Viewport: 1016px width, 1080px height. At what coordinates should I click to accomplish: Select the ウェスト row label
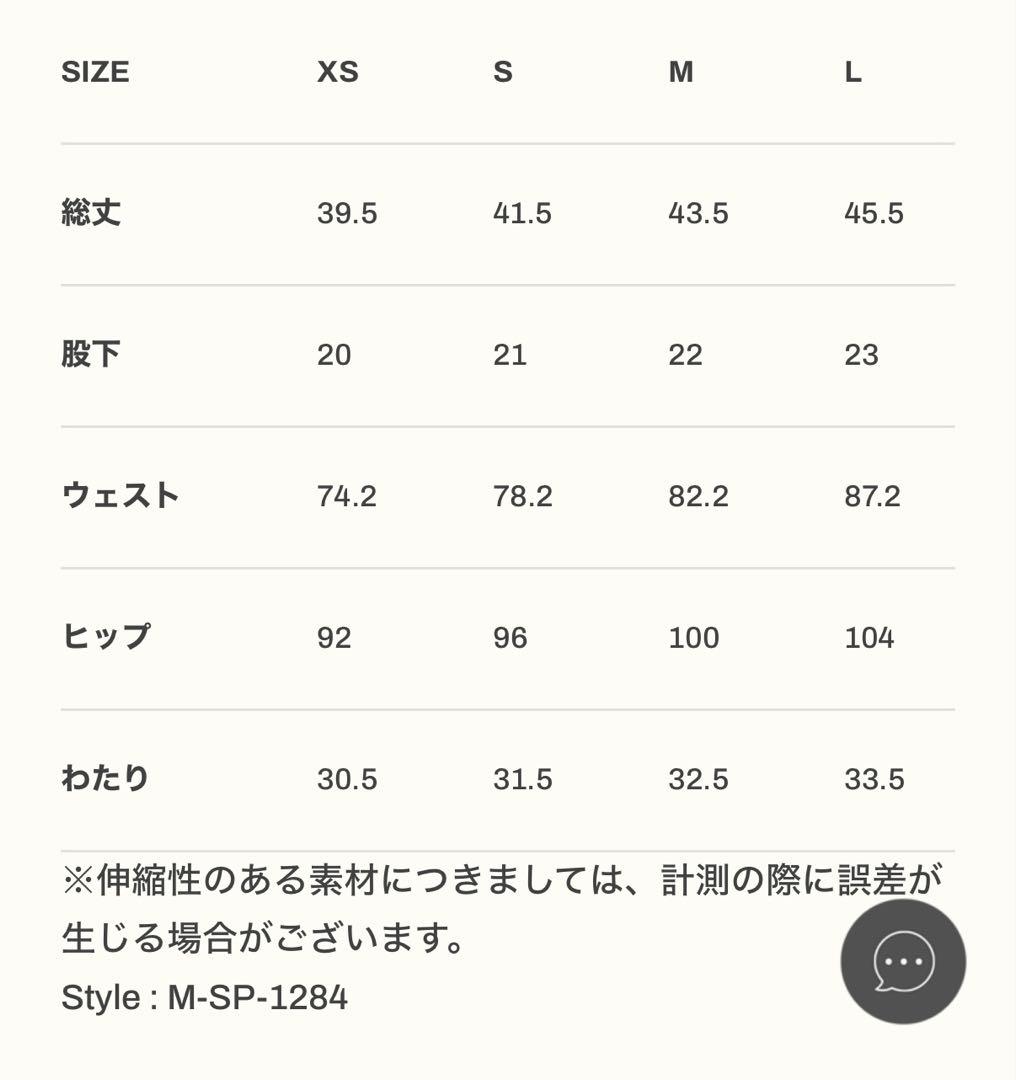[x=121, y=494]
